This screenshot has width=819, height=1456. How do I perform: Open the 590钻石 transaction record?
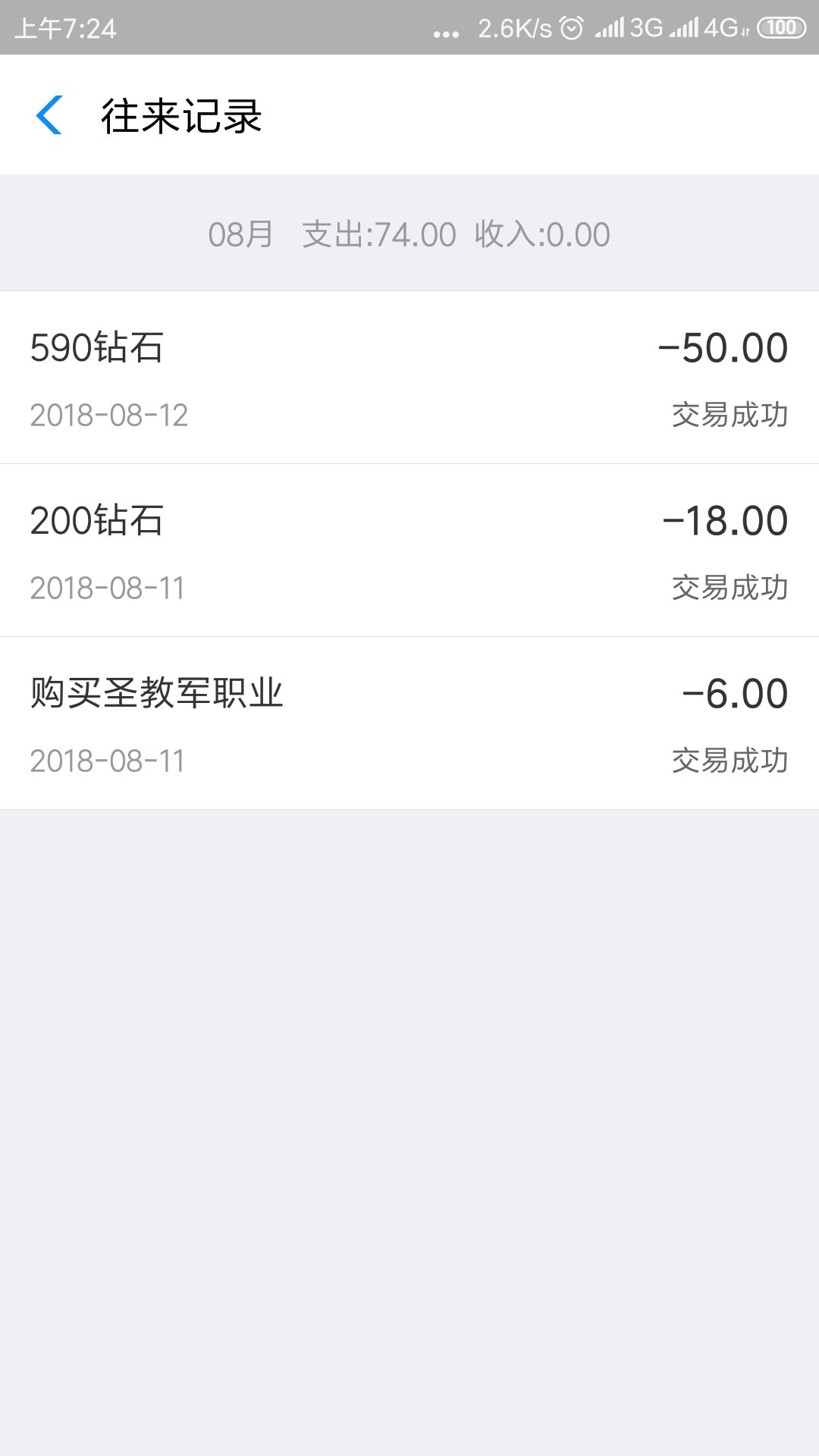pyautogui.click(x=409, y=378)
